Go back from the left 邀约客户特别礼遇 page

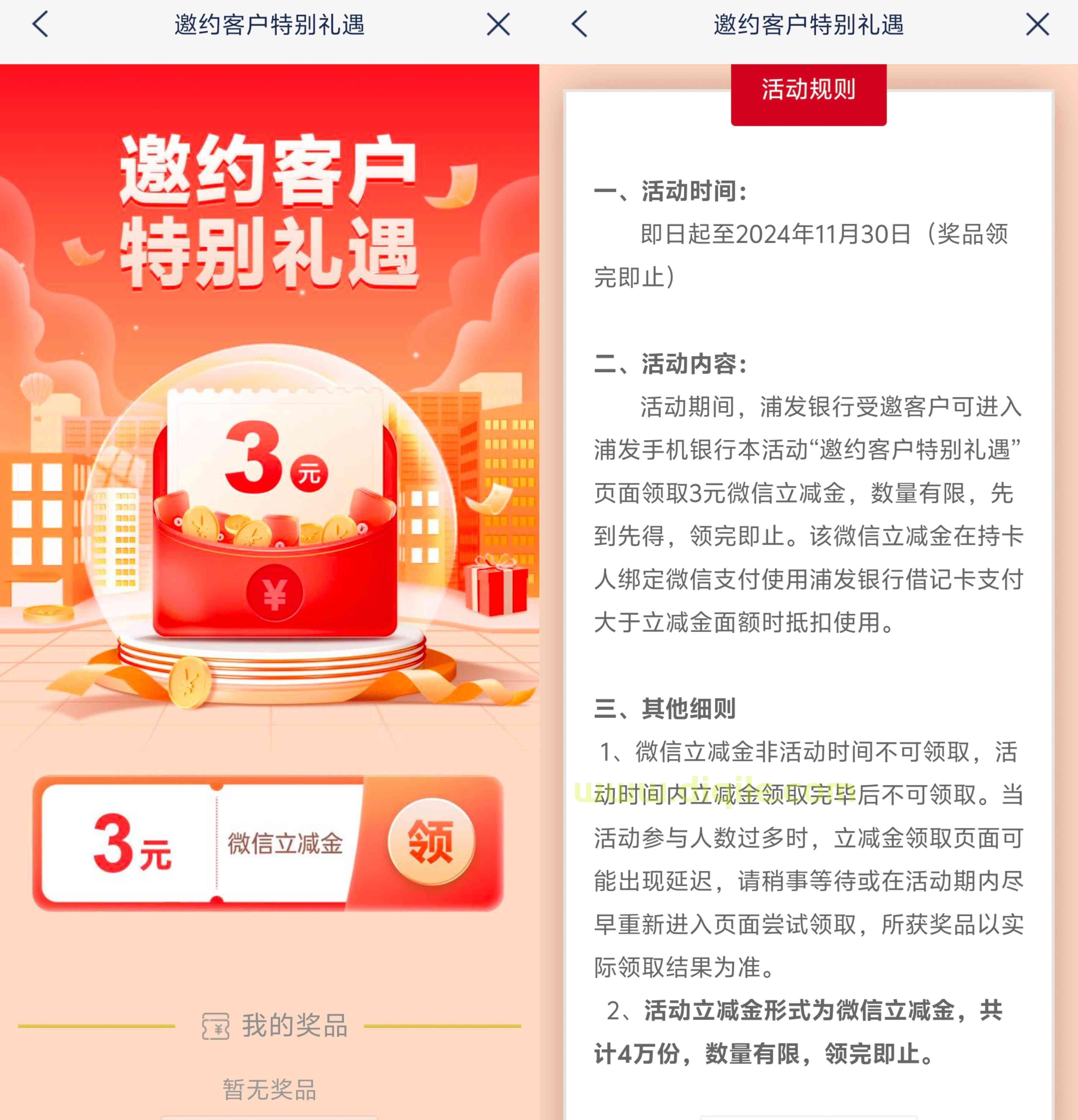point(40,25)
